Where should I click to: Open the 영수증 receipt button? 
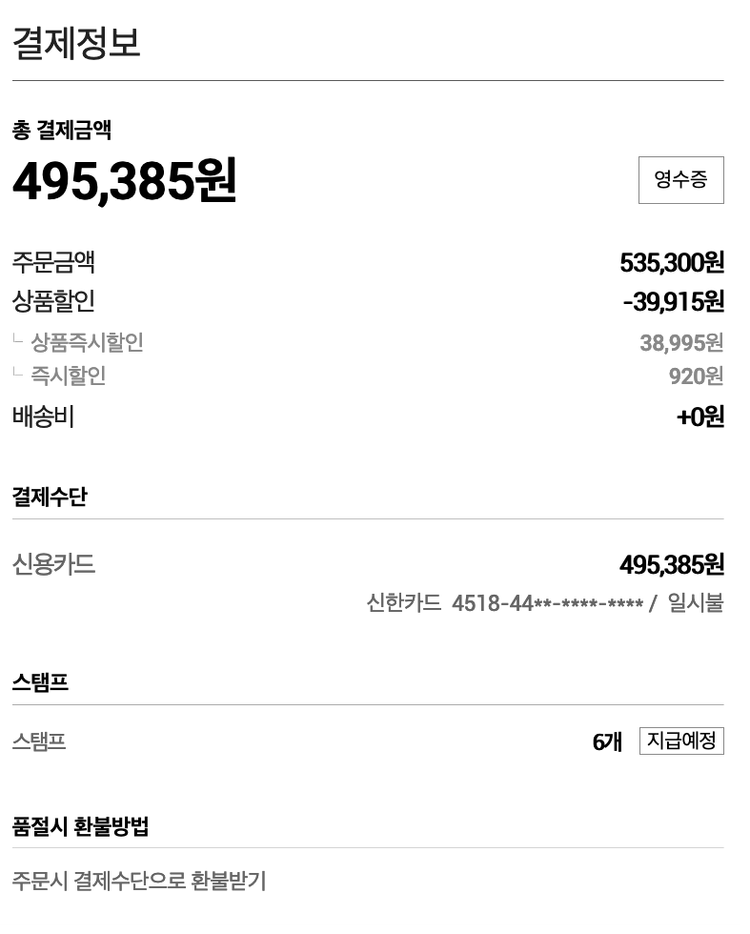tap(680, 180)
